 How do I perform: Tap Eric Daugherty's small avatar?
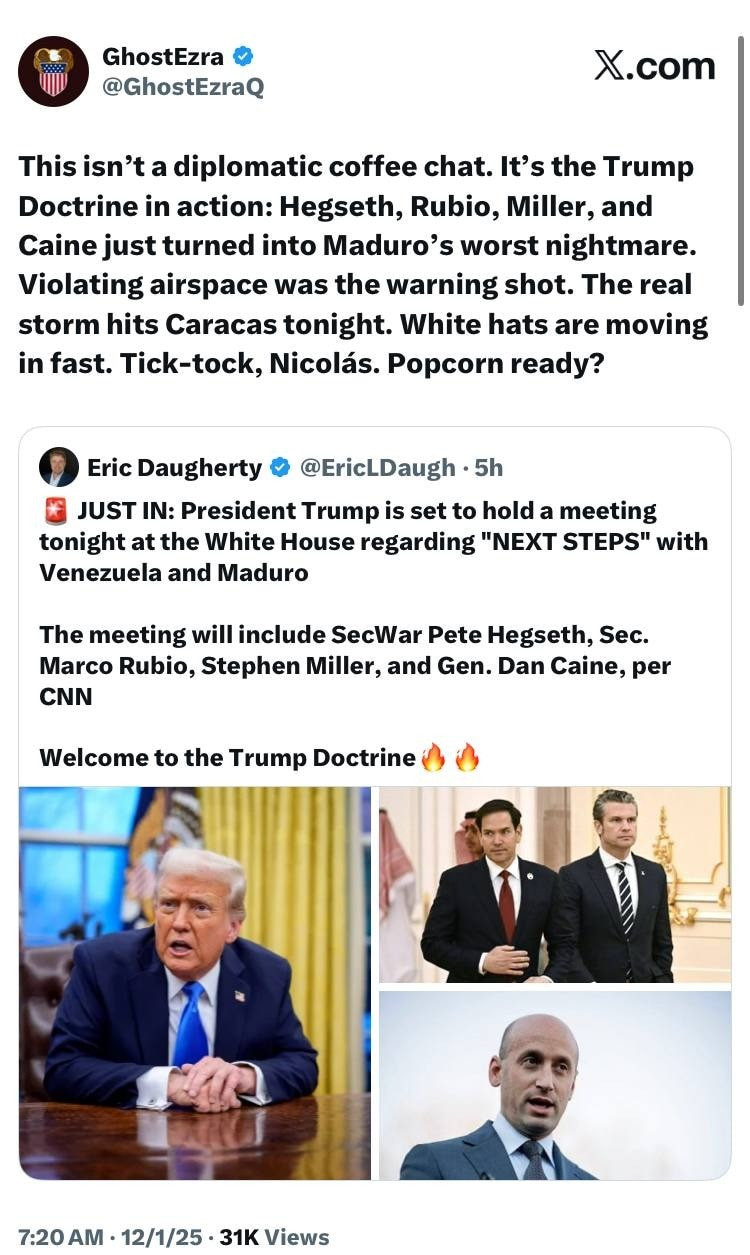click(x=59, y=467)
